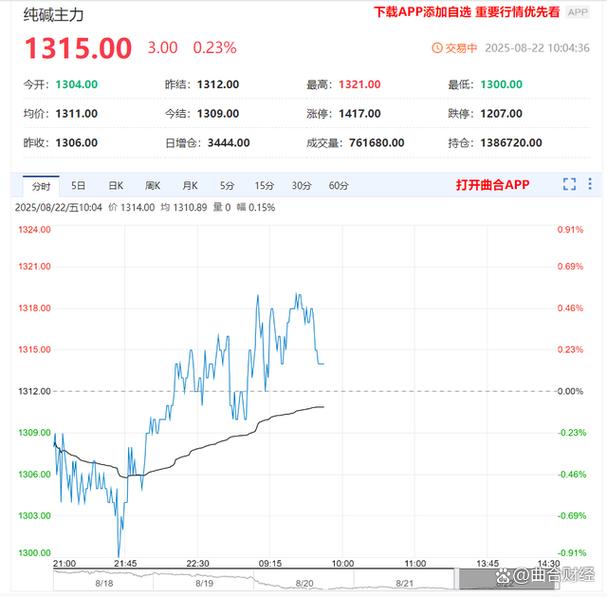
Task: Switch to the 5日 chart tab
Action: (x=78, y=185)
